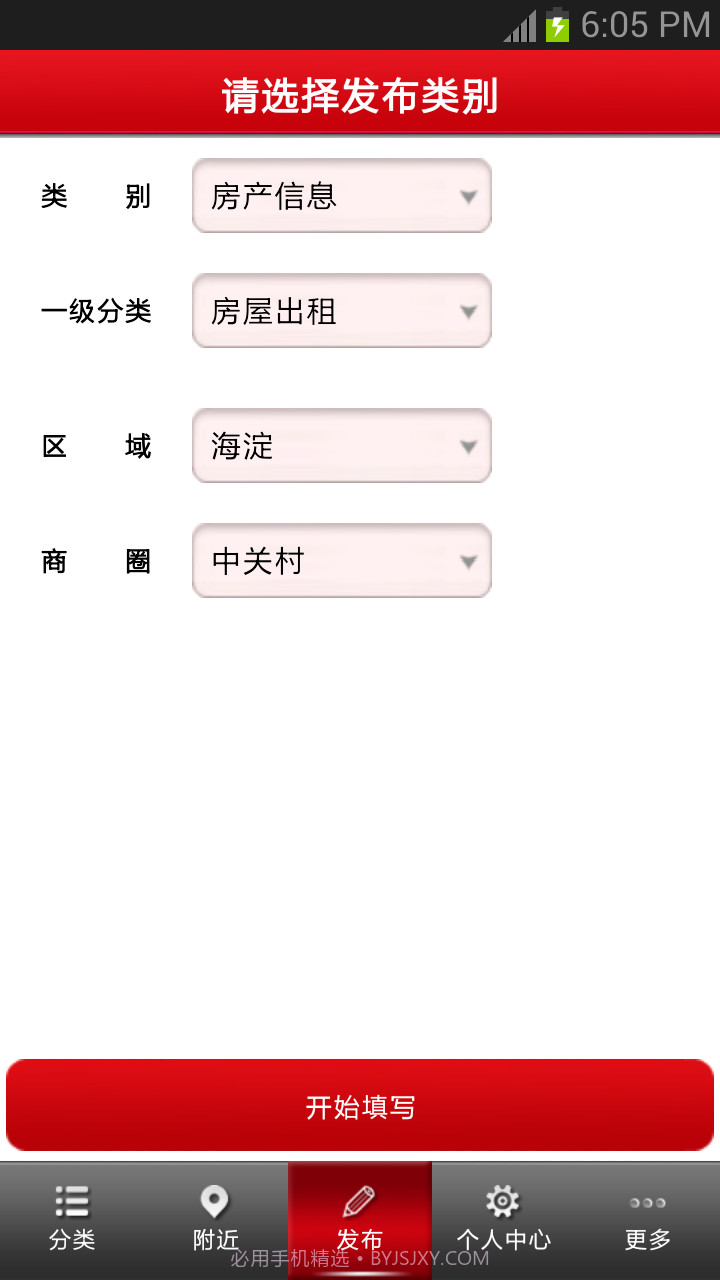Expand the 一级分类 selector showing 房屋出租
The height and width of the screenshot is (1280, 720).
point(342,311)
